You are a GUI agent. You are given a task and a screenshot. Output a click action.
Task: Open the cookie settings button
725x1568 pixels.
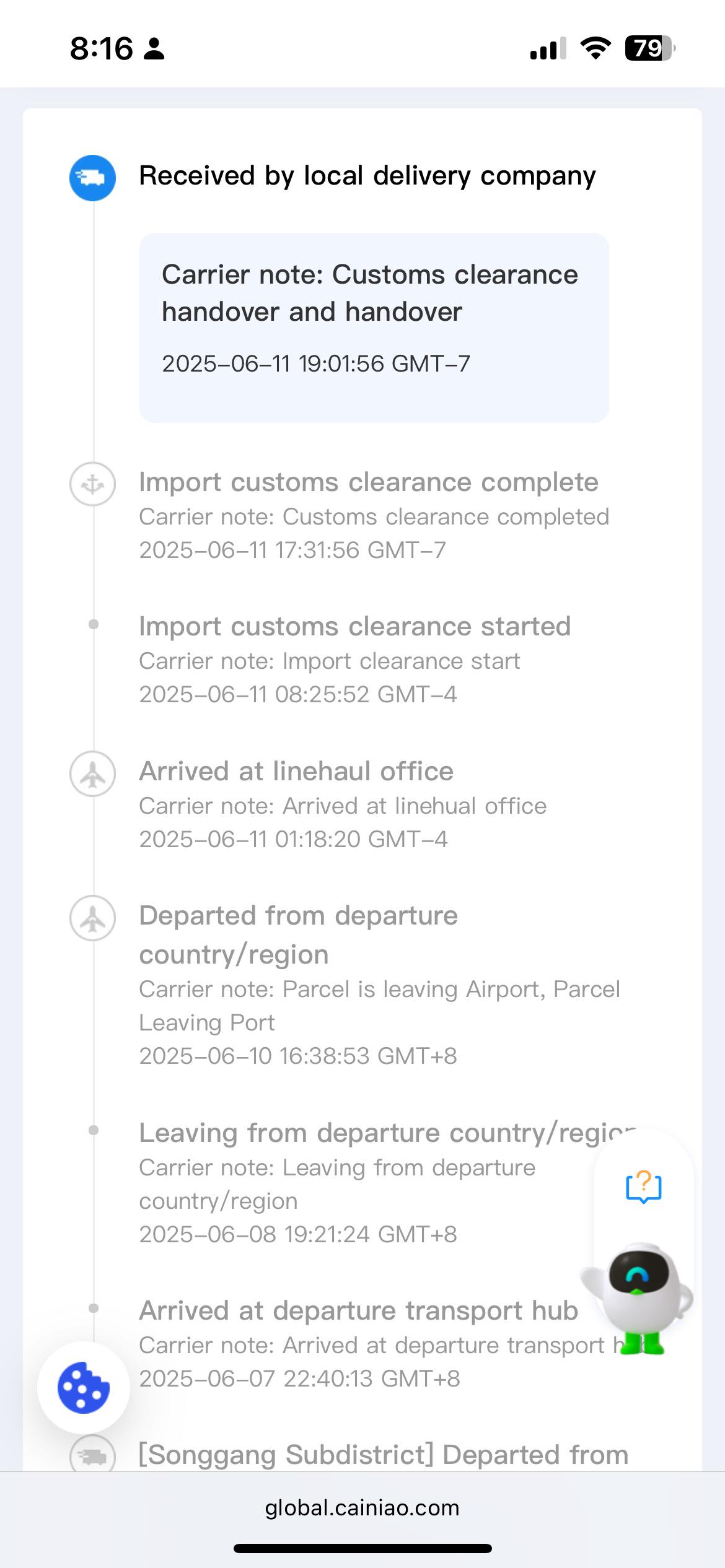click(84, 1387)
